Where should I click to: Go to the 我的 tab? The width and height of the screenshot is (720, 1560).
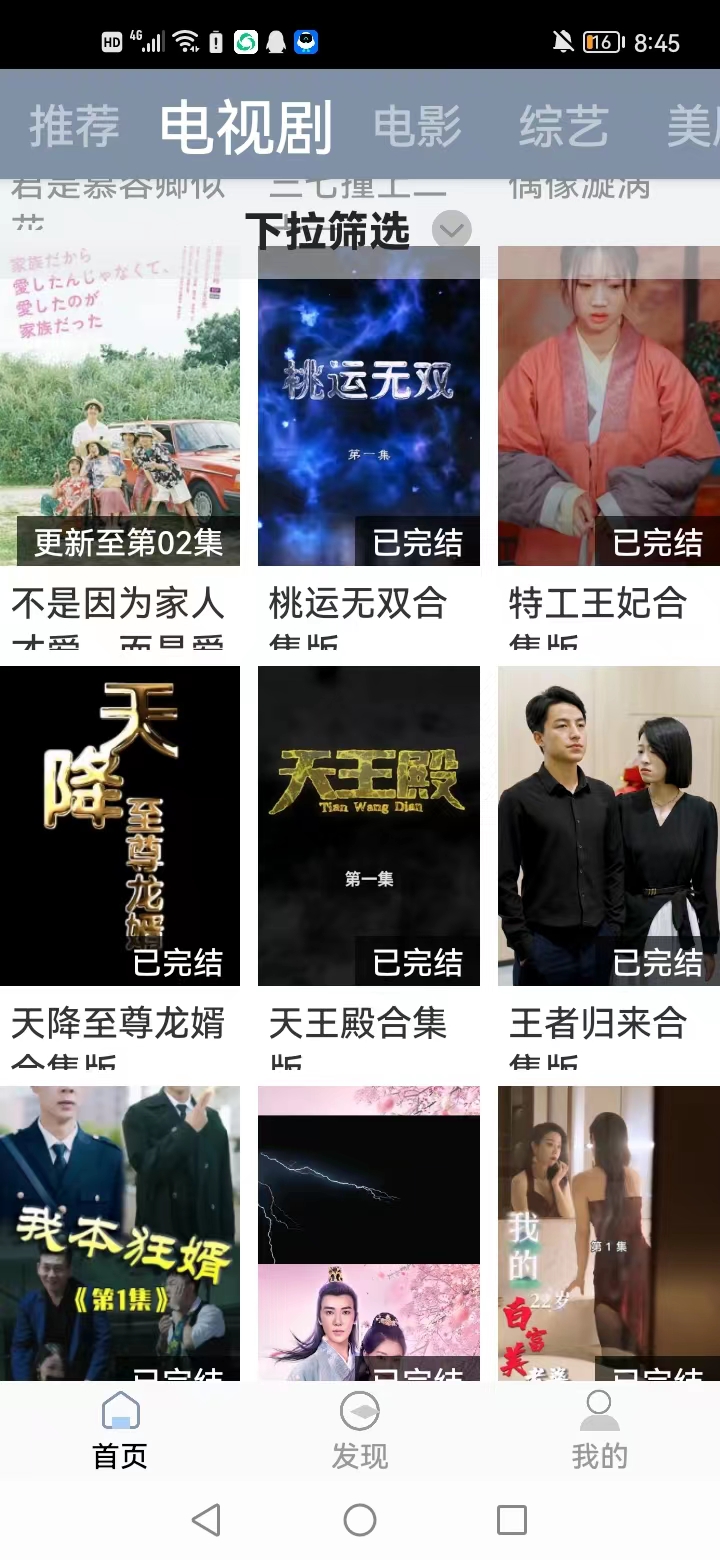click(599, 1430)
